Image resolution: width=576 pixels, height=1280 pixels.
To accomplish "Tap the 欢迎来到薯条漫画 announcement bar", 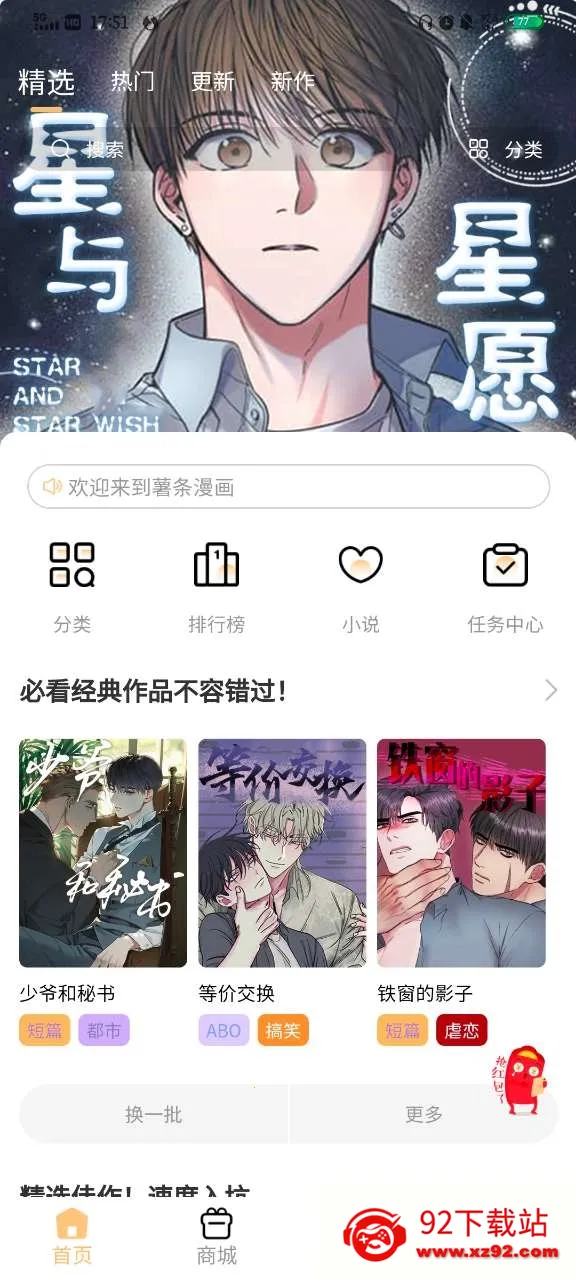I will point(288,487).
